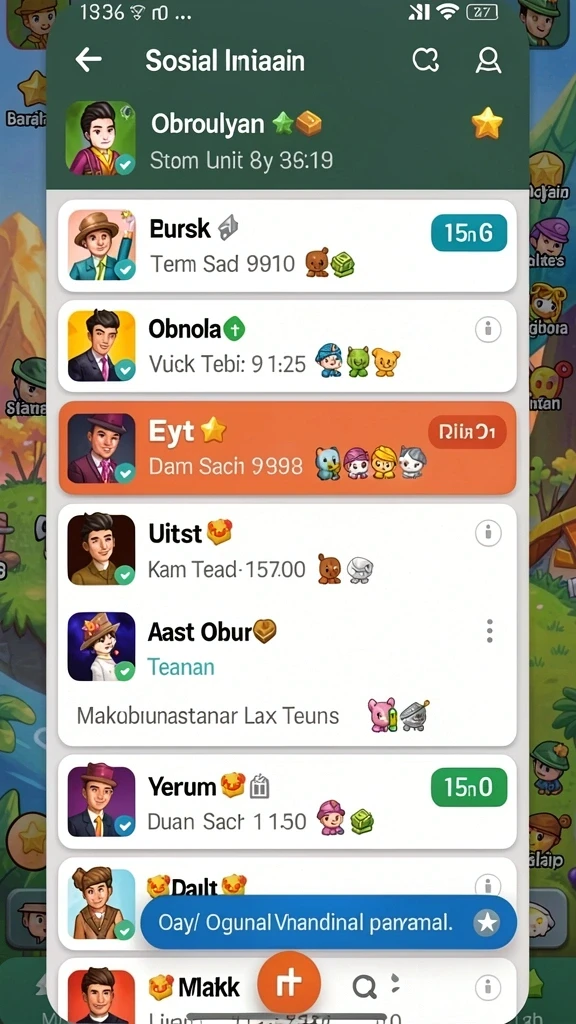Tap the button on the Eyt row
Image resolution: width=576 pixels, height=1024 pixels.
click(467, 432)
